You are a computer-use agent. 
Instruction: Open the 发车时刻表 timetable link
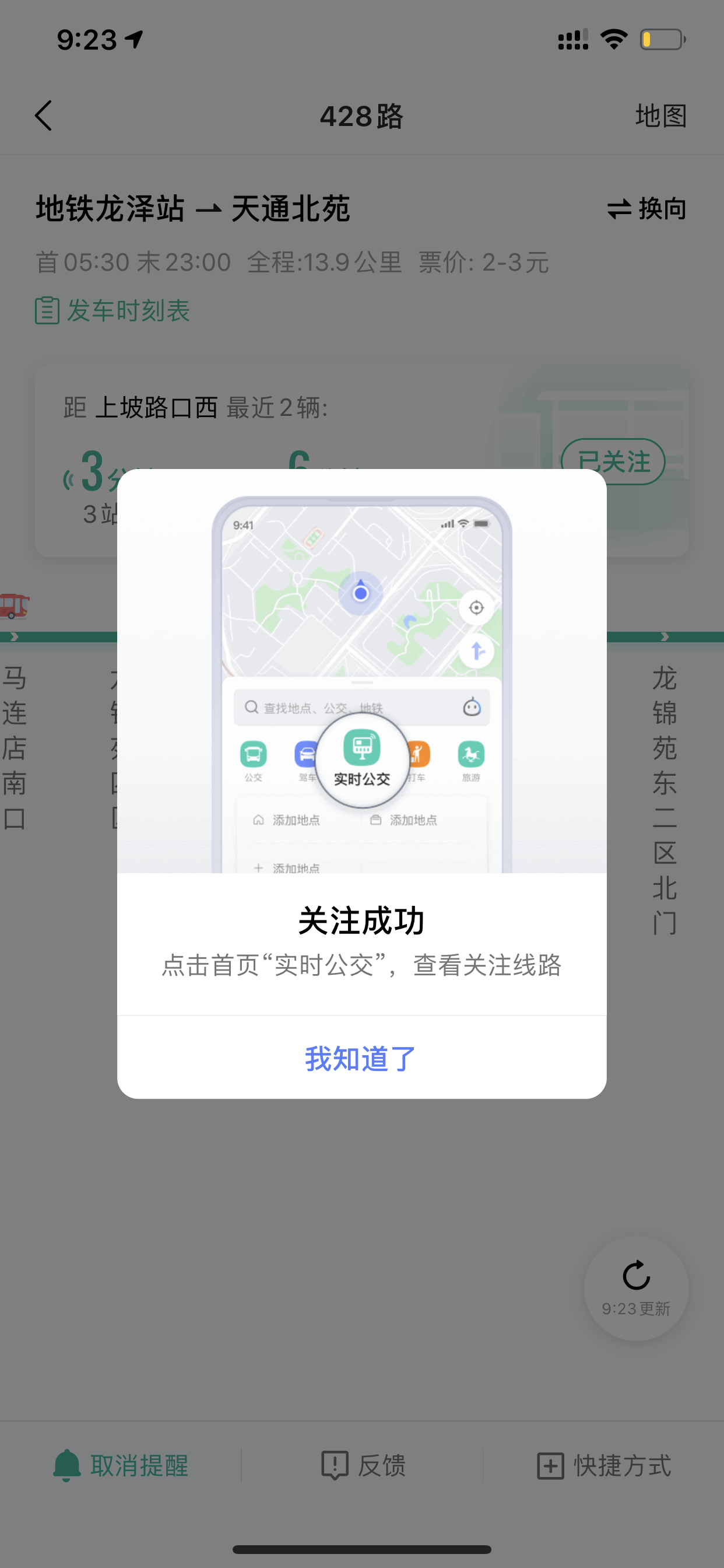pos(113,310)
